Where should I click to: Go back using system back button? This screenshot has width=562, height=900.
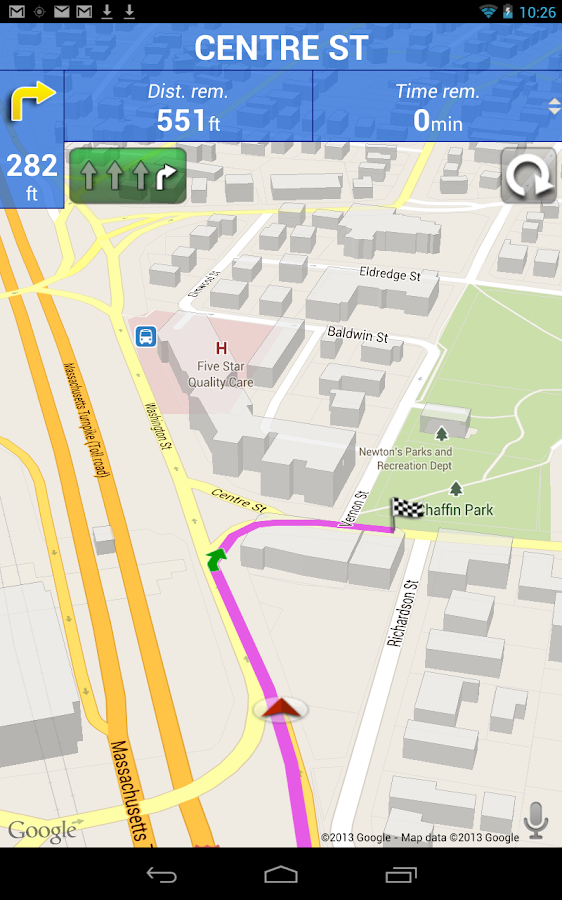pyautogui.click(x=161, y=874)
